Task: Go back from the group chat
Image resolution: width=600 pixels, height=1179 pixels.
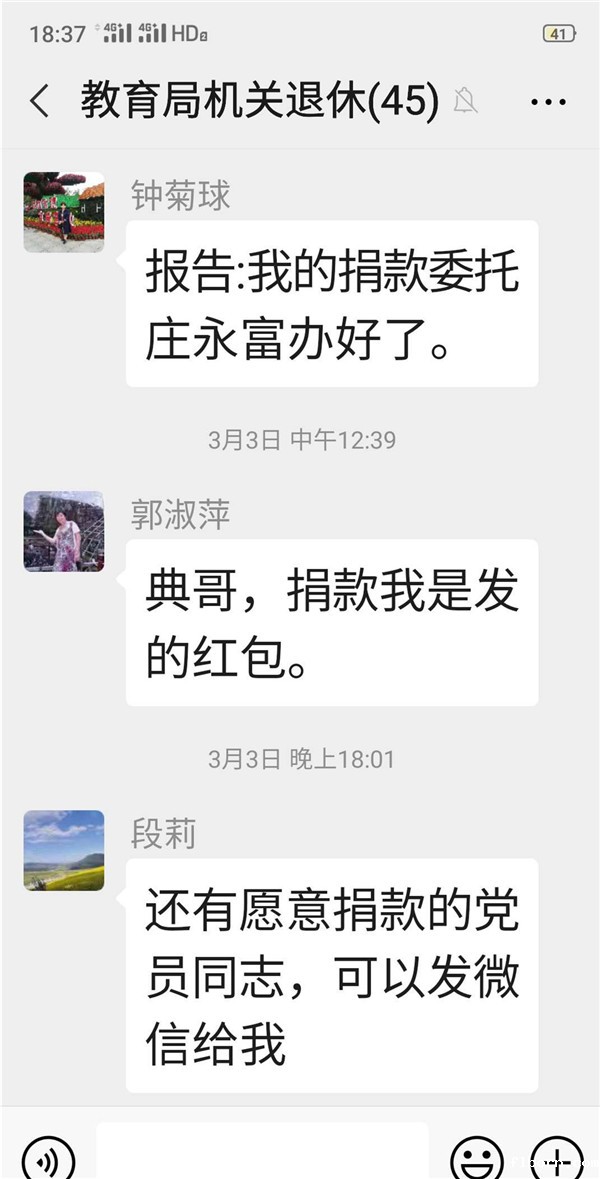Action: click(x=40, y=101)
